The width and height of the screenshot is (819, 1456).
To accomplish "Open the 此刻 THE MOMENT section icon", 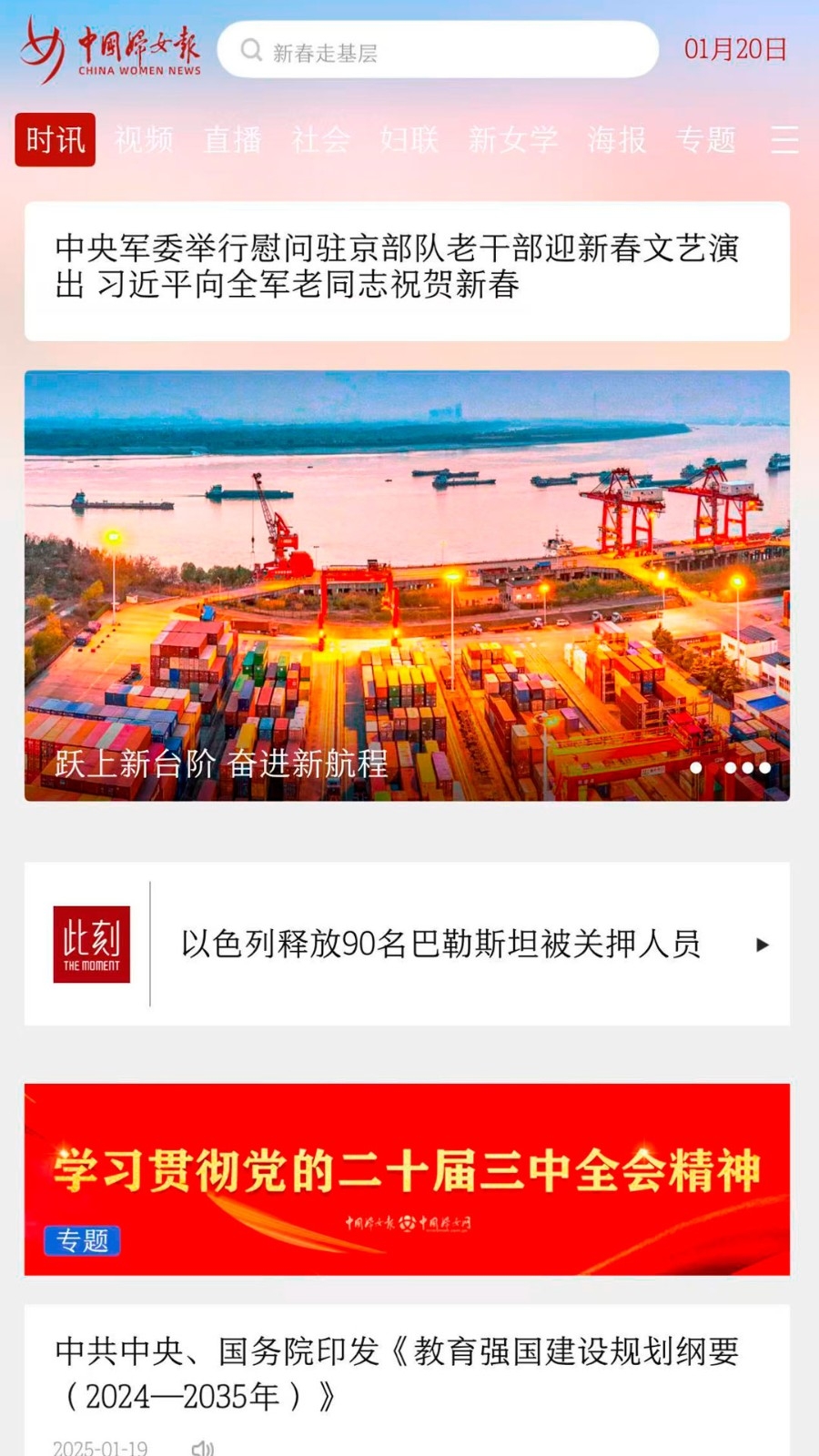I will pos(91,944).
